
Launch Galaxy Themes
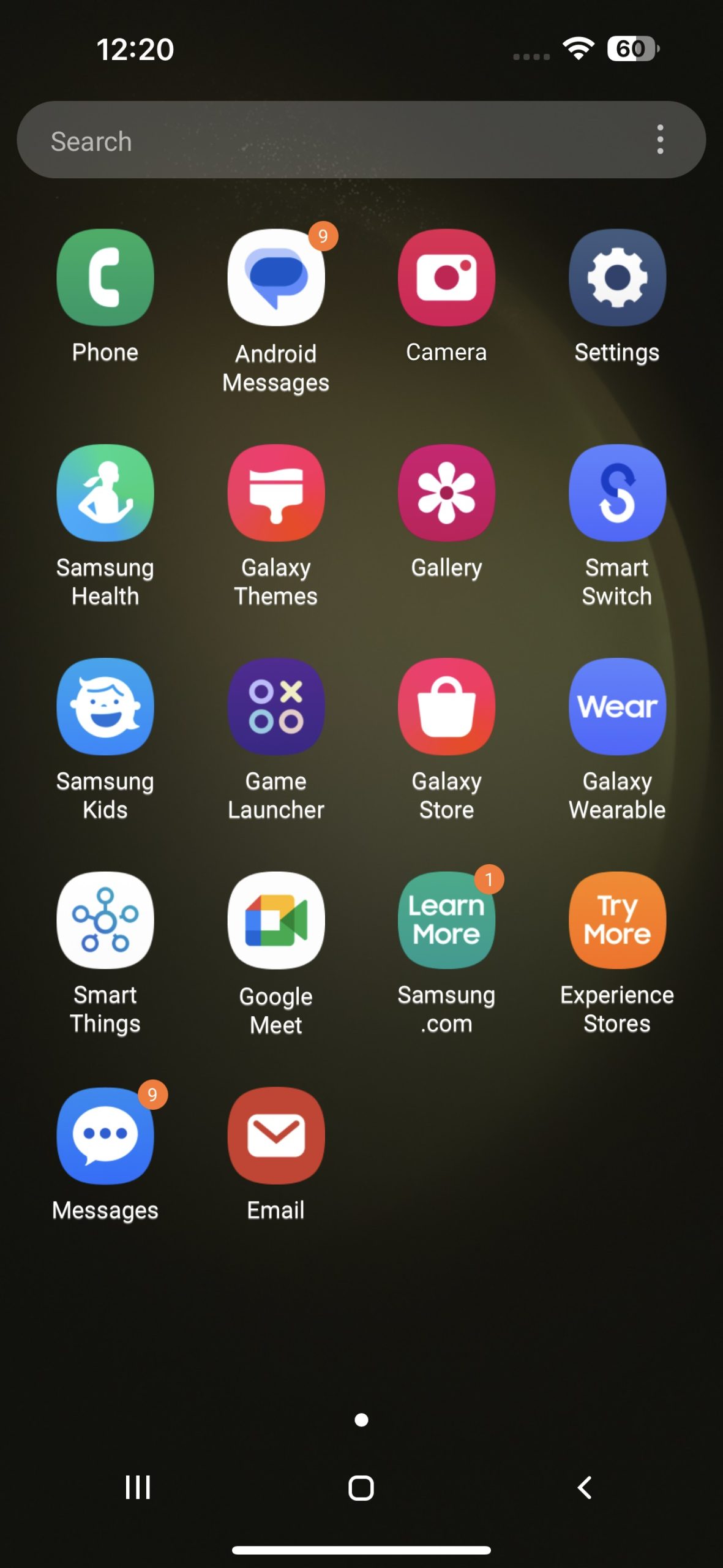pos(276,492)
